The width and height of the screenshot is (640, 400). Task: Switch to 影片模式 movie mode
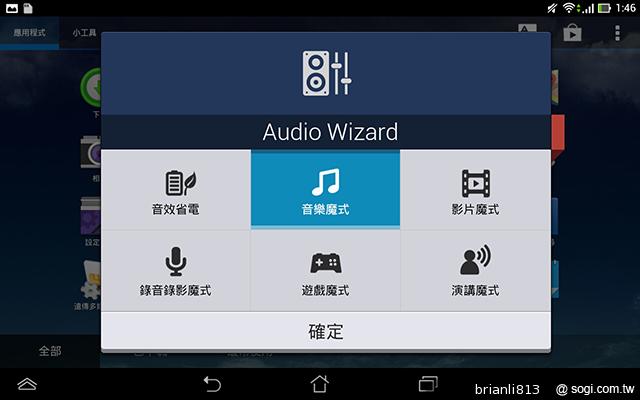(475, 190)
